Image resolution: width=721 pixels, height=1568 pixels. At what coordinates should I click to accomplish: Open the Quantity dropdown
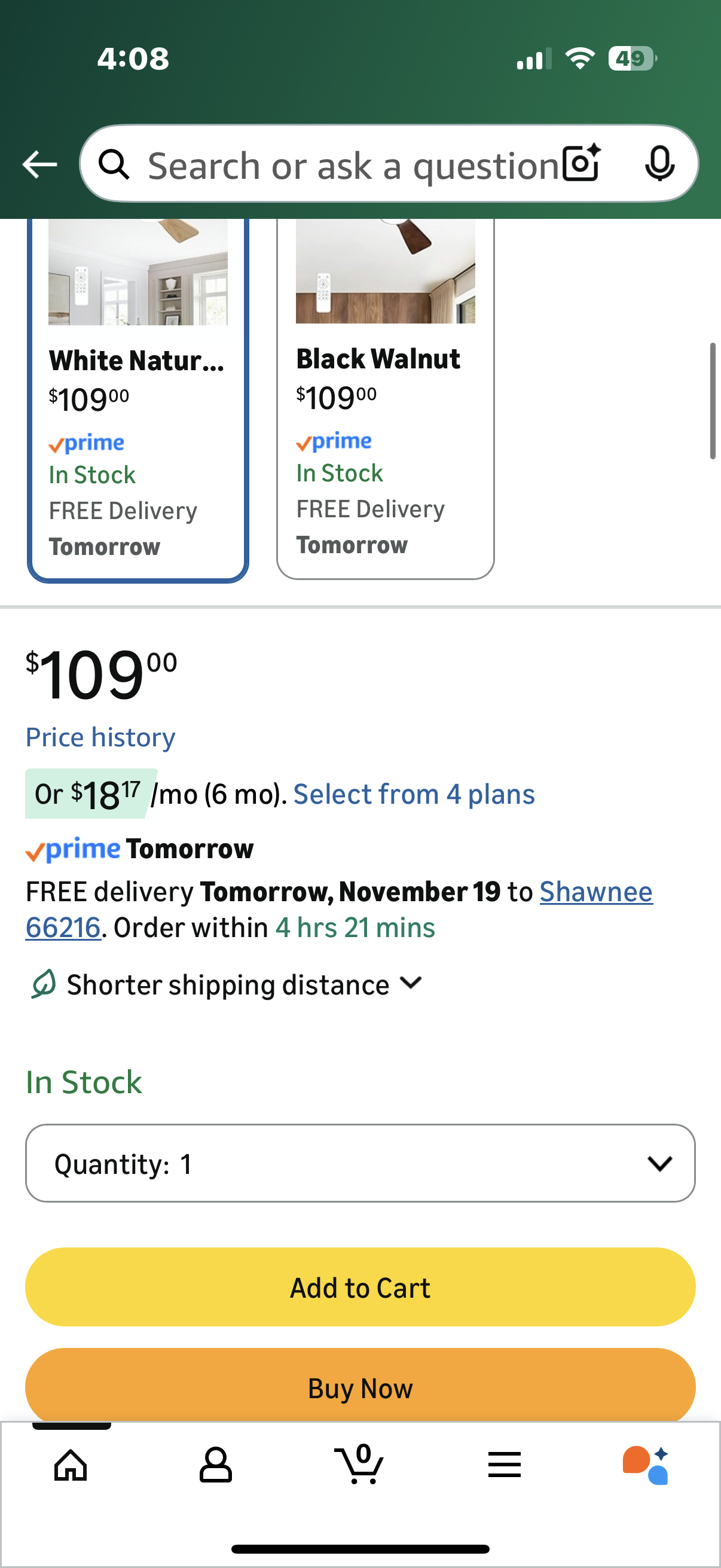360,1163
